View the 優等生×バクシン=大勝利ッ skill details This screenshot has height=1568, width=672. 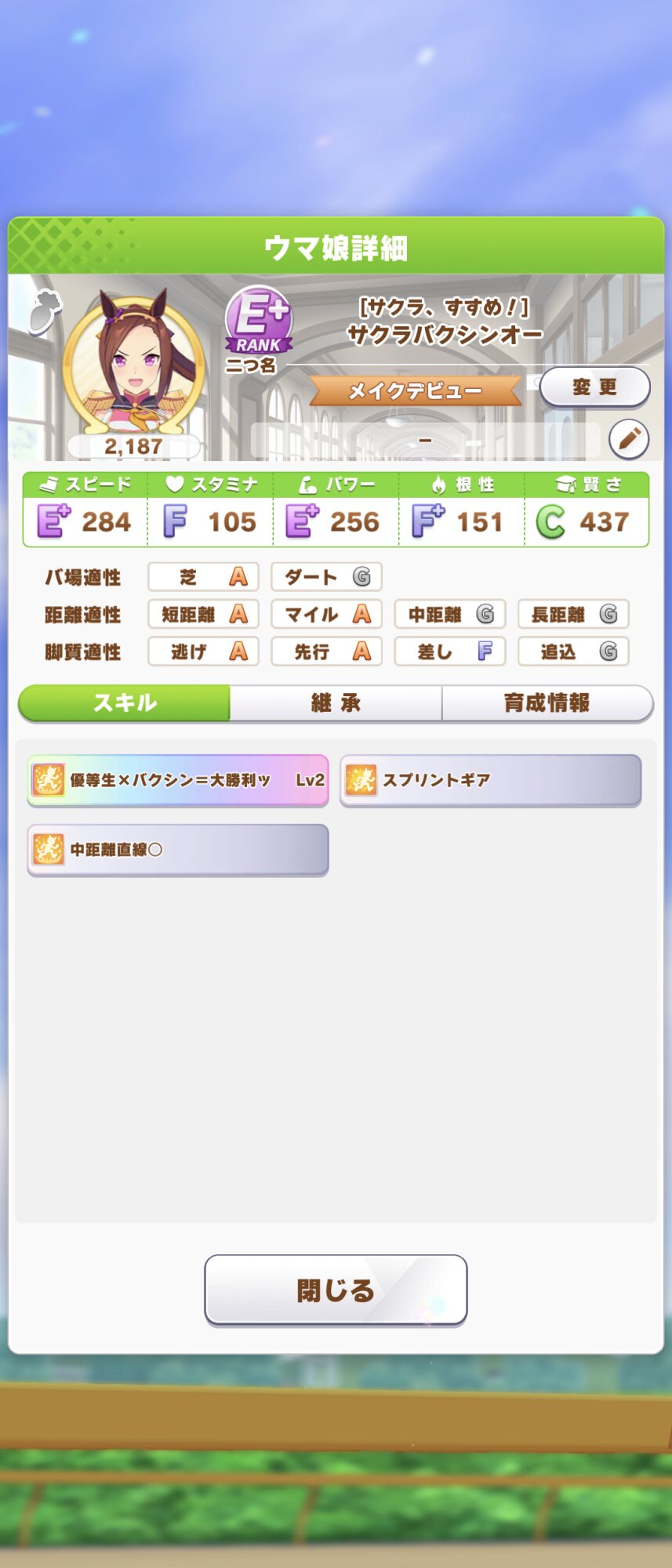pos(178,780)
